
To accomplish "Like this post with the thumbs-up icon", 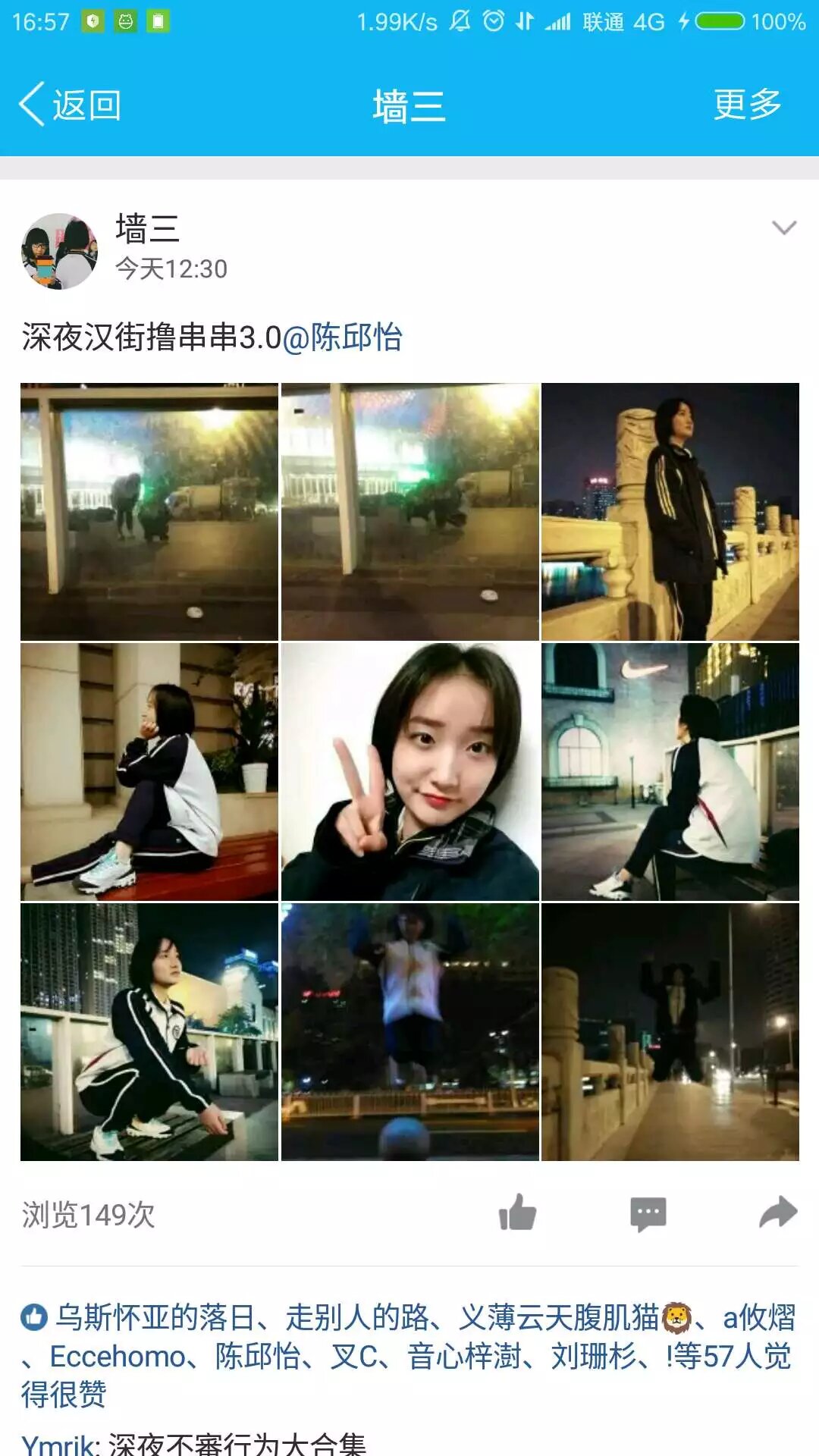I will point(518,1213).
